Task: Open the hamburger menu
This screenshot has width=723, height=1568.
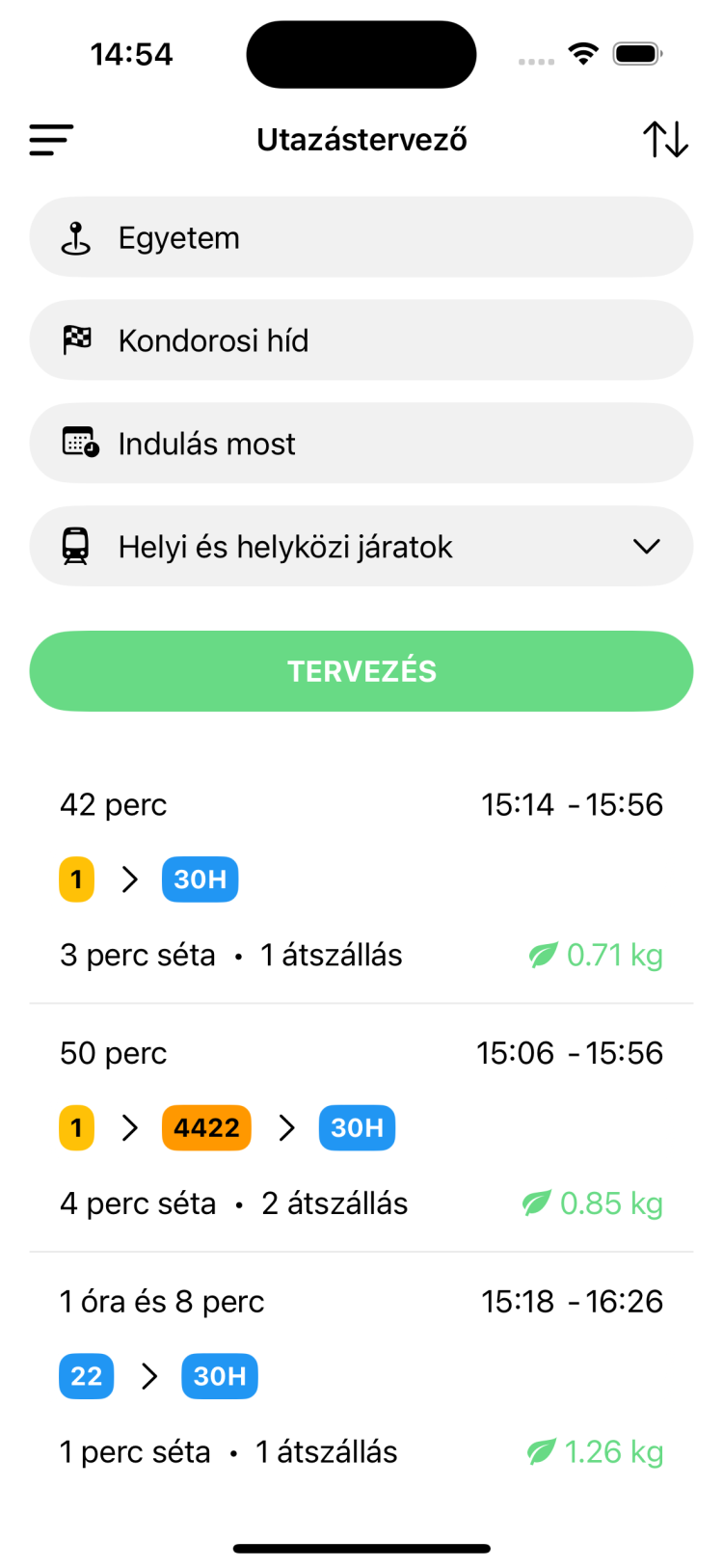Action: point(51,140)
